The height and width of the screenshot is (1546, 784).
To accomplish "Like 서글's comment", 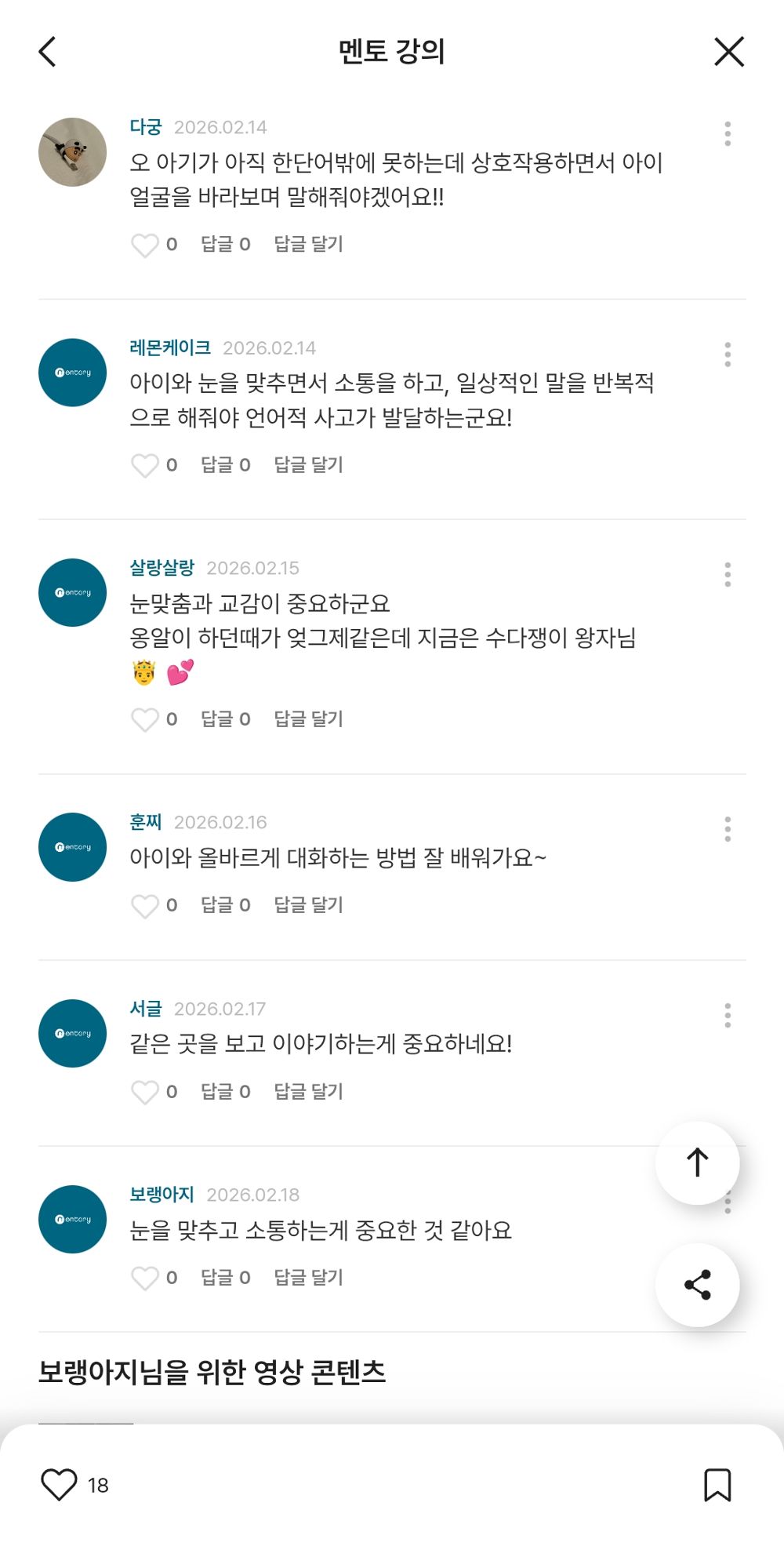I will [146, 1091].
